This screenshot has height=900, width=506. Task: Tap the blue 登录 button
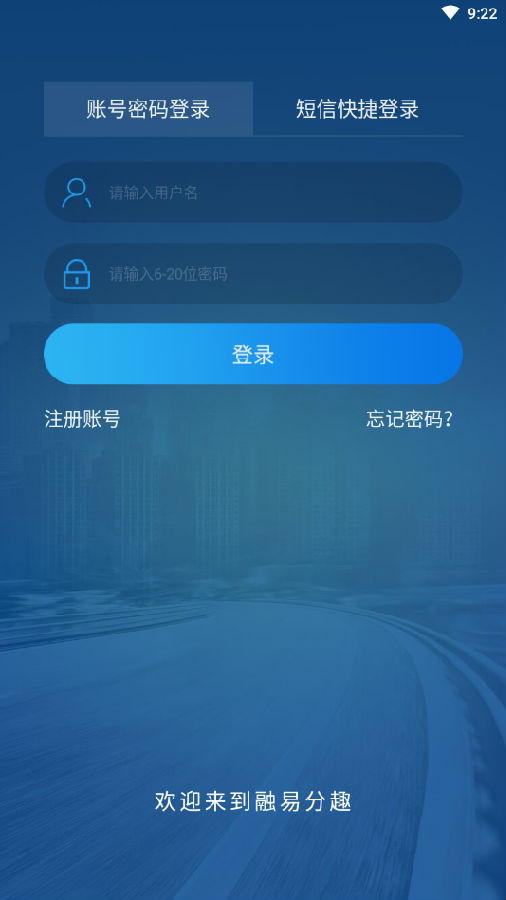click(253, 354)
